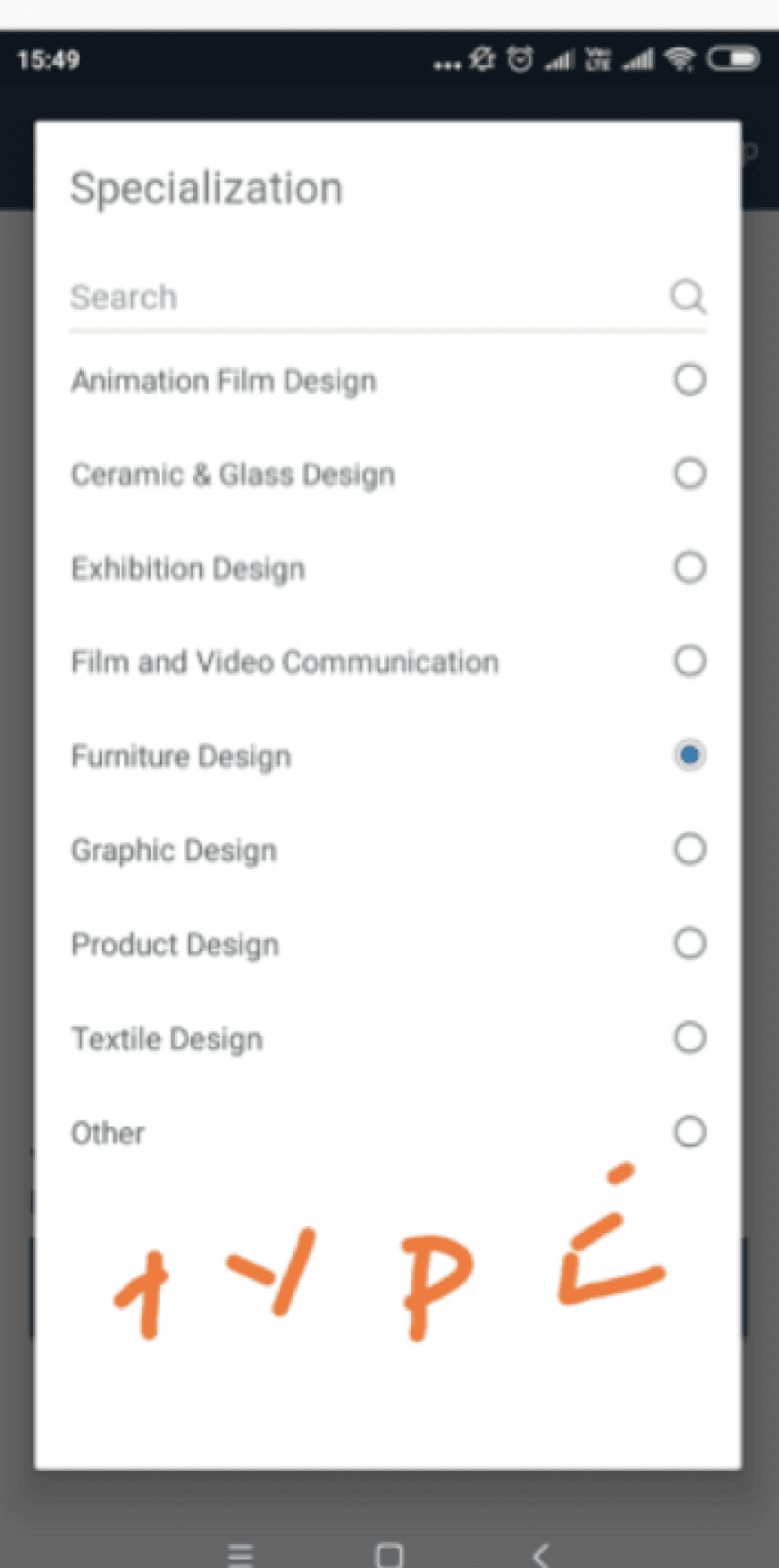
Task: Choose Graphic Design
Action: pyautogui.click(x=388, y=850)
